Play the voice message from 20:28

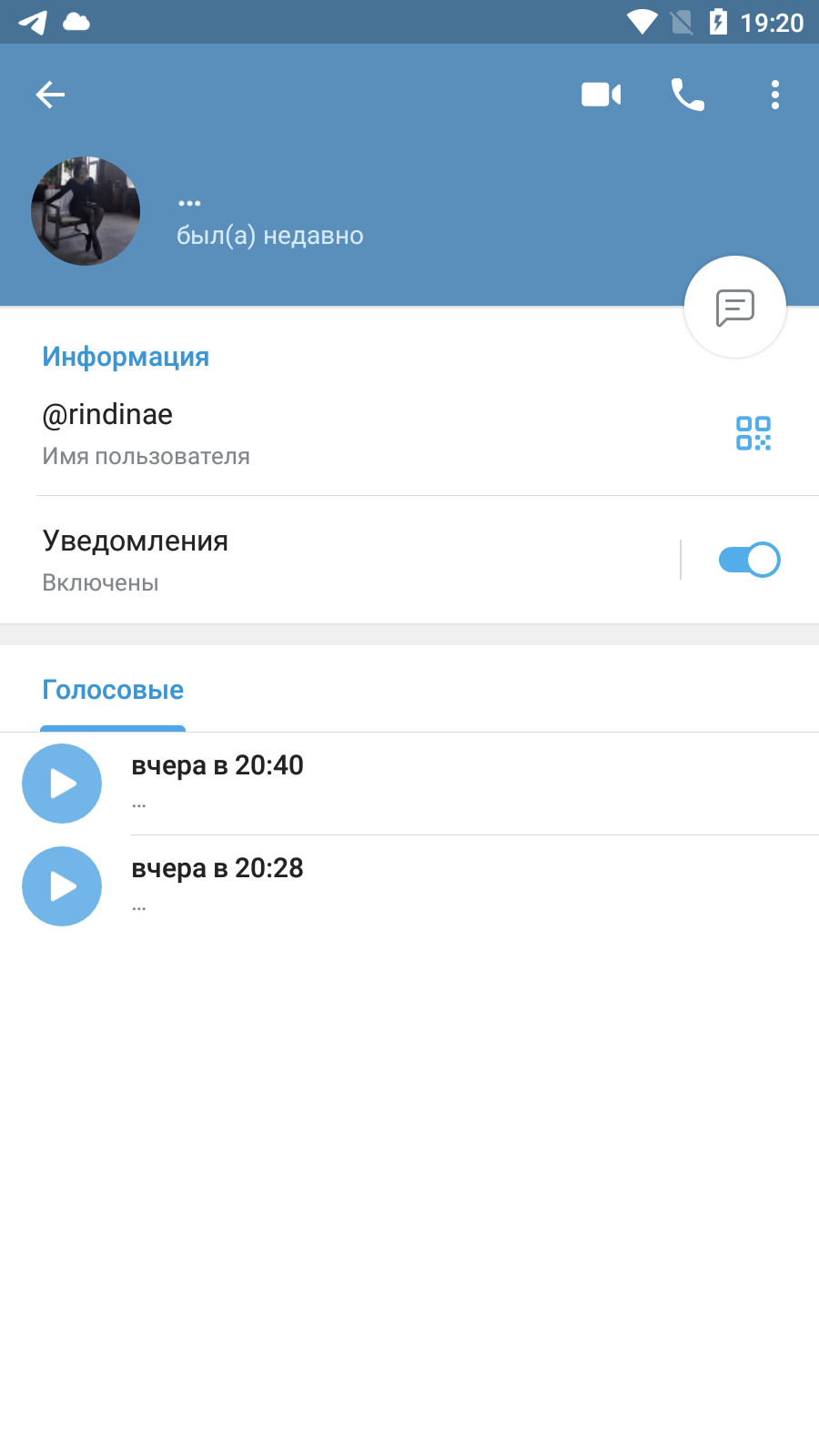62,886
